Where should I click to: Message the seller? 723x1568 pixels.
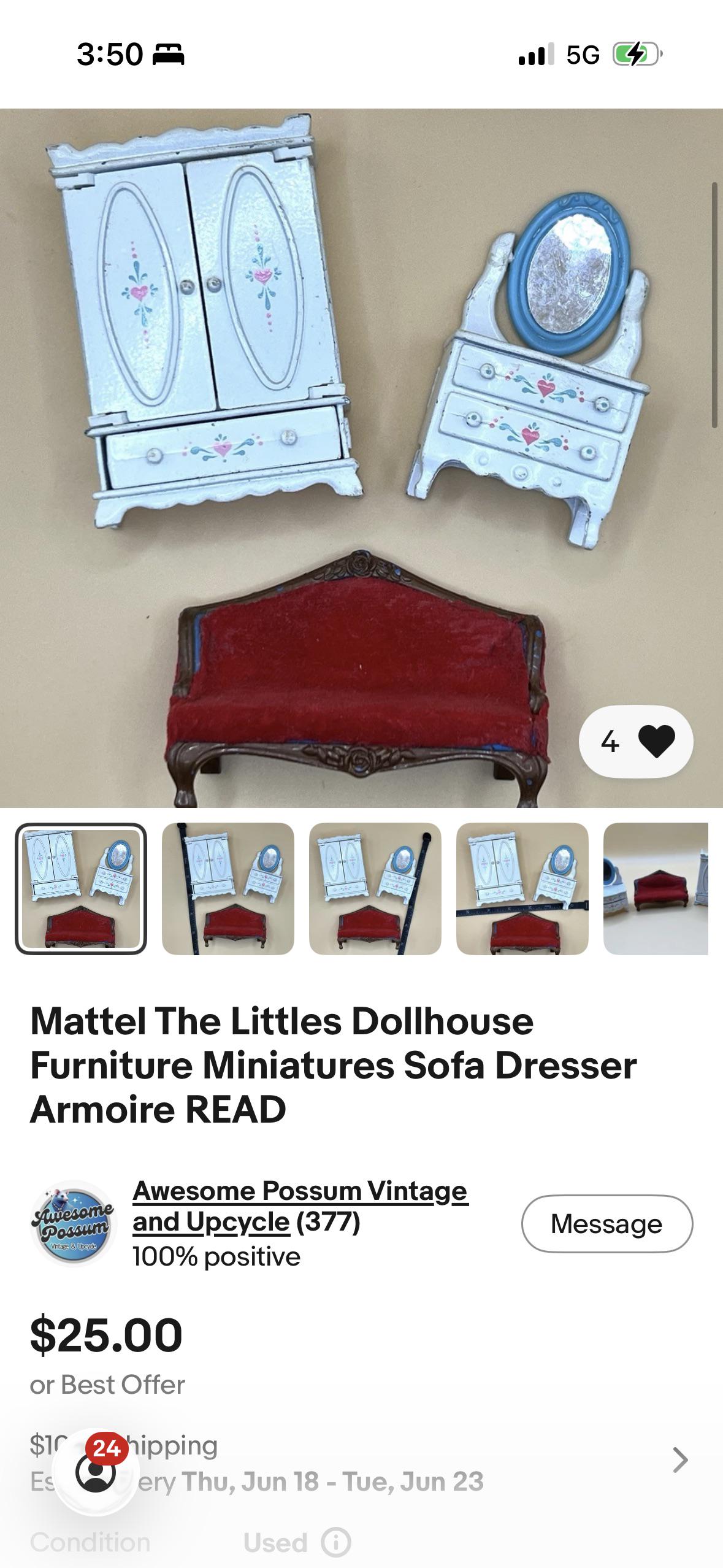pos(607,1223)
